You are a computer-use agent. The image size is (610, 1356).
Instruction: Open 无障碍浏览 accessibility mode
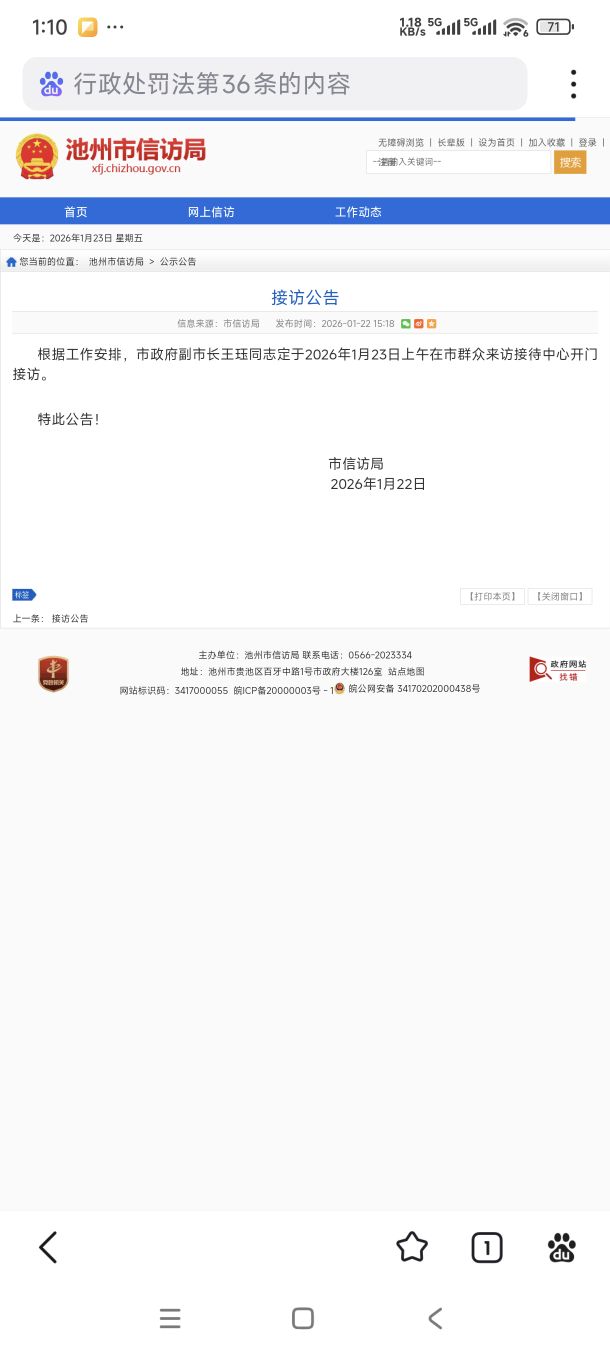click(x=401, y=143)
